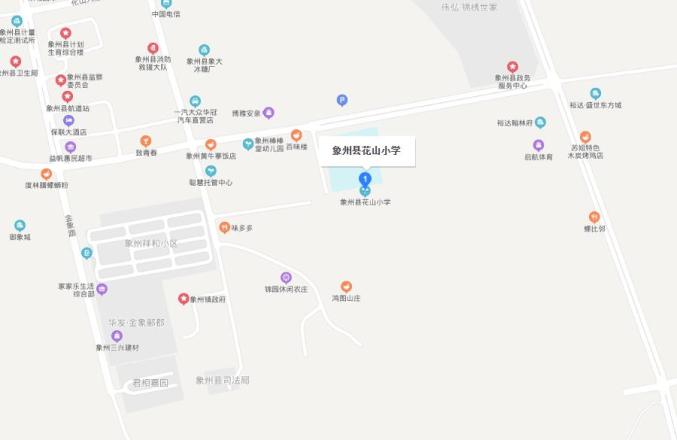The image size is (677, 440).
Task: Tap the 蝶比邻 restaurant marker
Action: click(594, 217)
